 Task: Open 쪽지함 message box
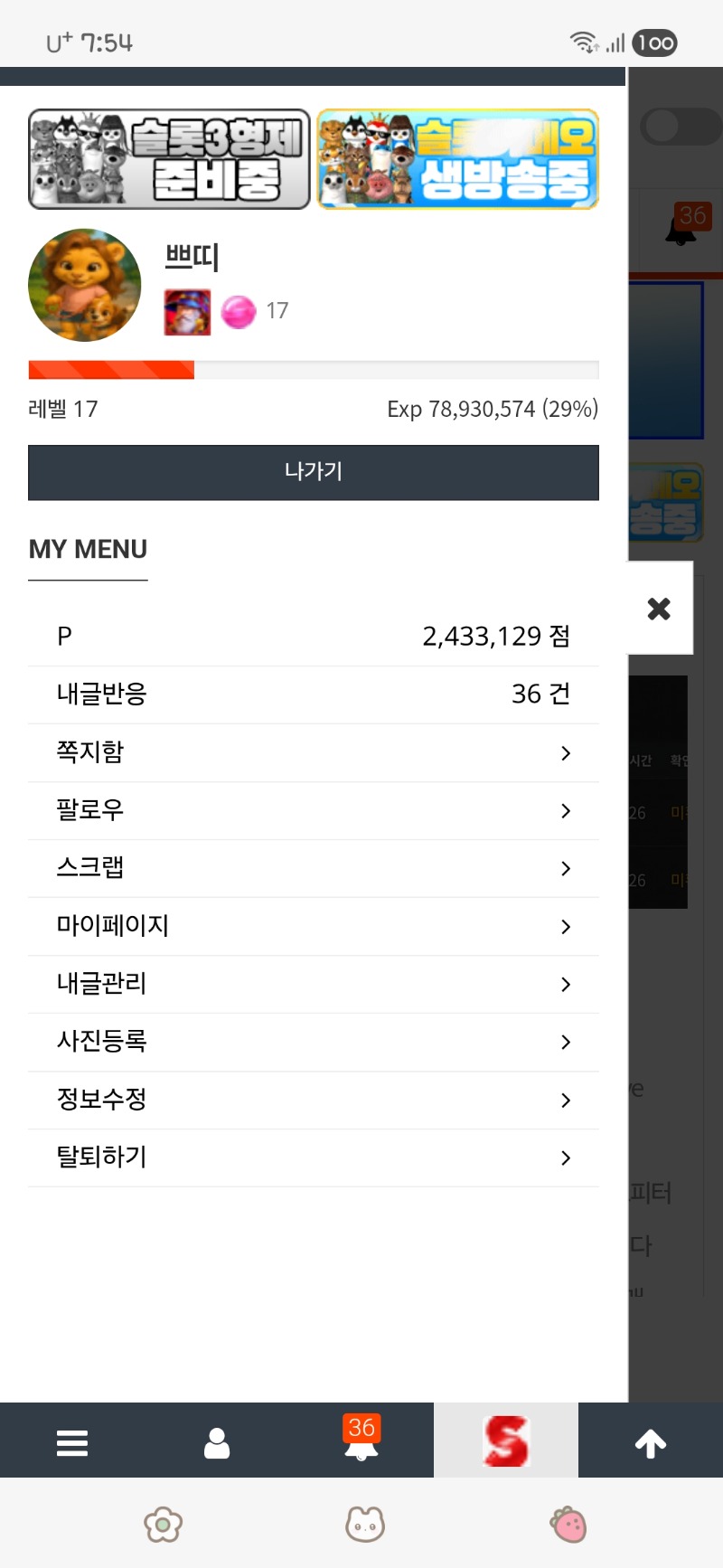point(313,752)
